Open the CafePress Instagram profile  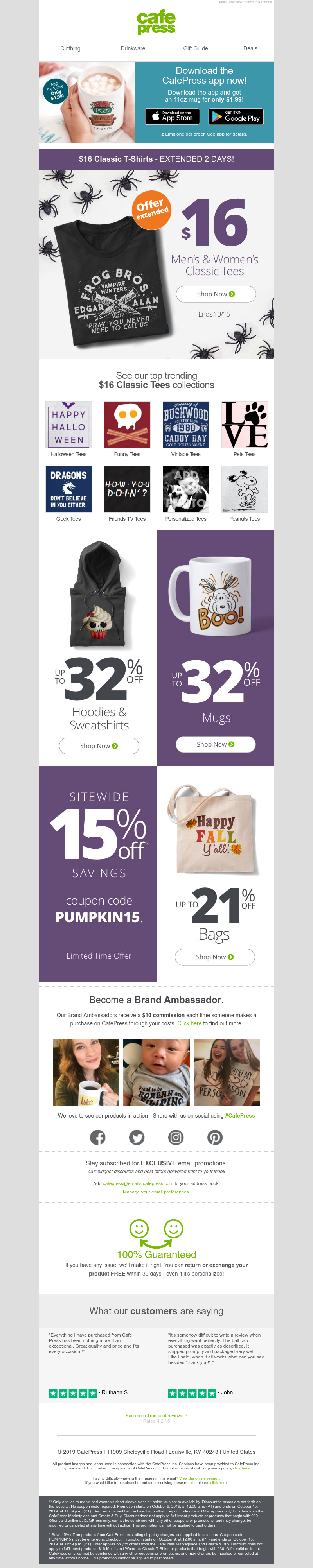pos(176,1137)
